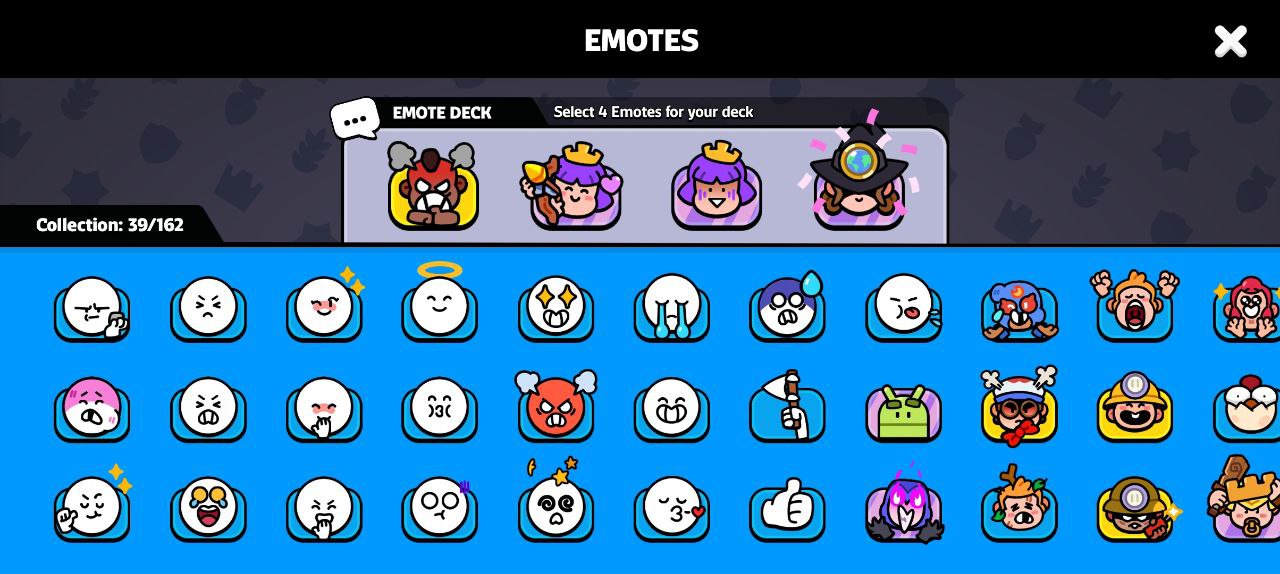The image size is (1280, 574).
Task: Select the screaming fists-up character emote
Action: coord(1134,306)
